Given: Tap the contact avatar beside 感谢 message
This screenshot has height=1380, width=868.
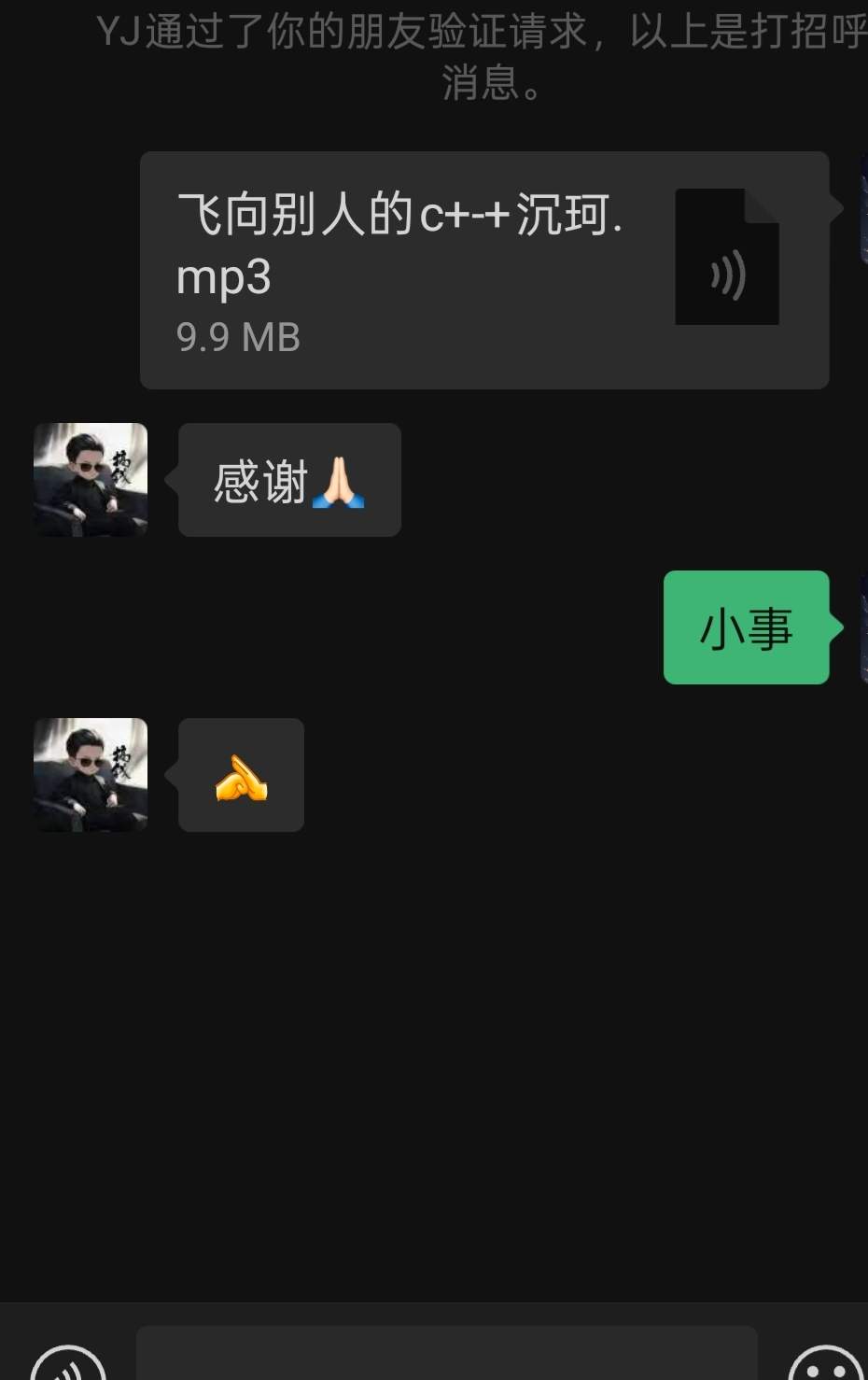Looking at the screenshot, I should (x=91, y=480).
